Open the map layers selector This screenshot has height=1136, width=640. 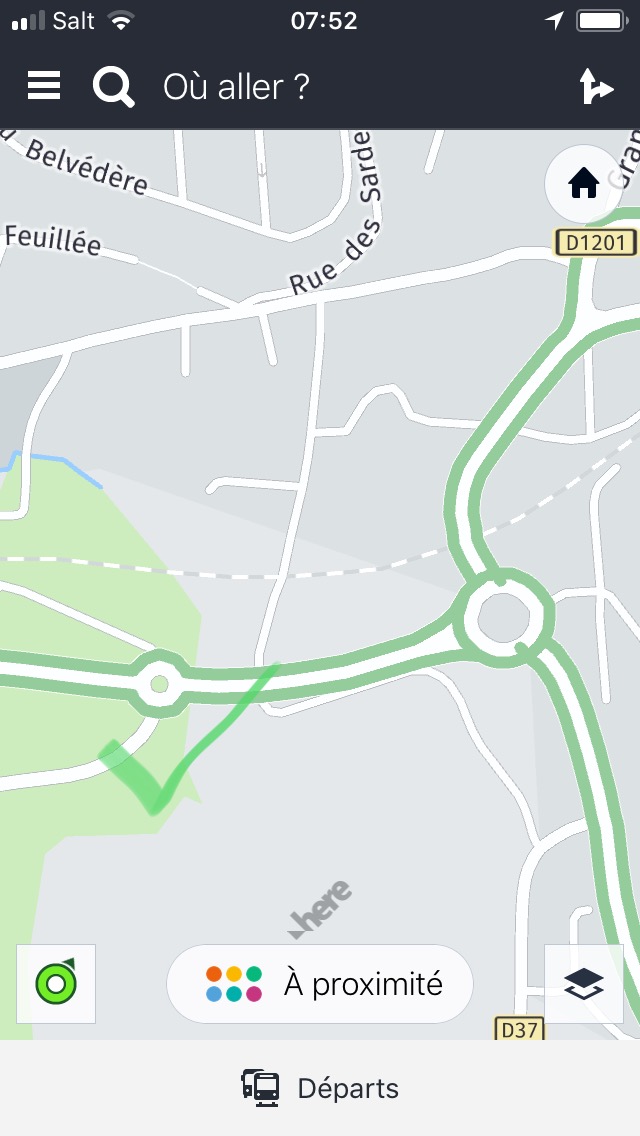(583, 984)
